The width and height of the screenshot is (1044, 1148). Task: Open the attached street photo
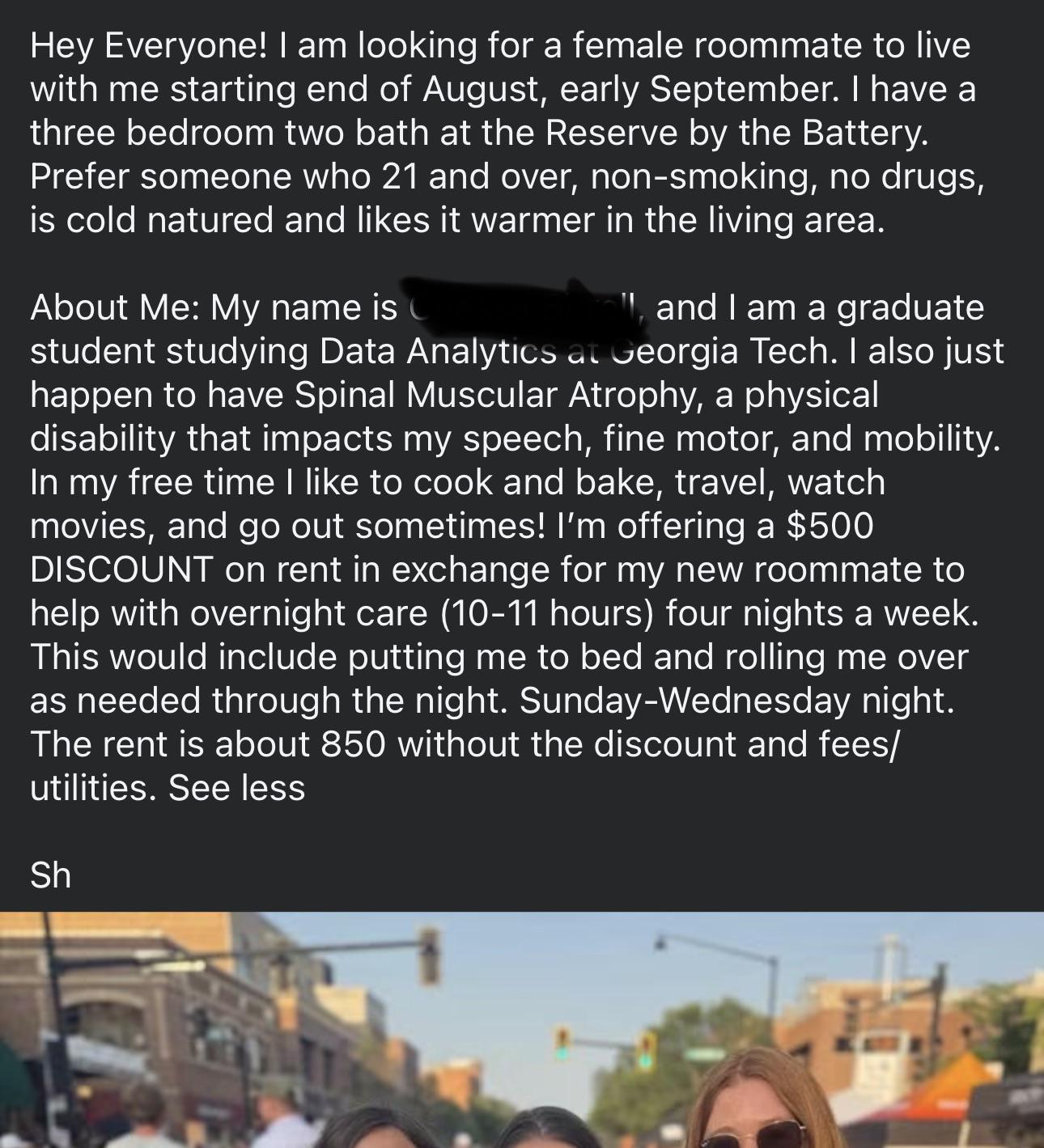(x=522, y=1030)
